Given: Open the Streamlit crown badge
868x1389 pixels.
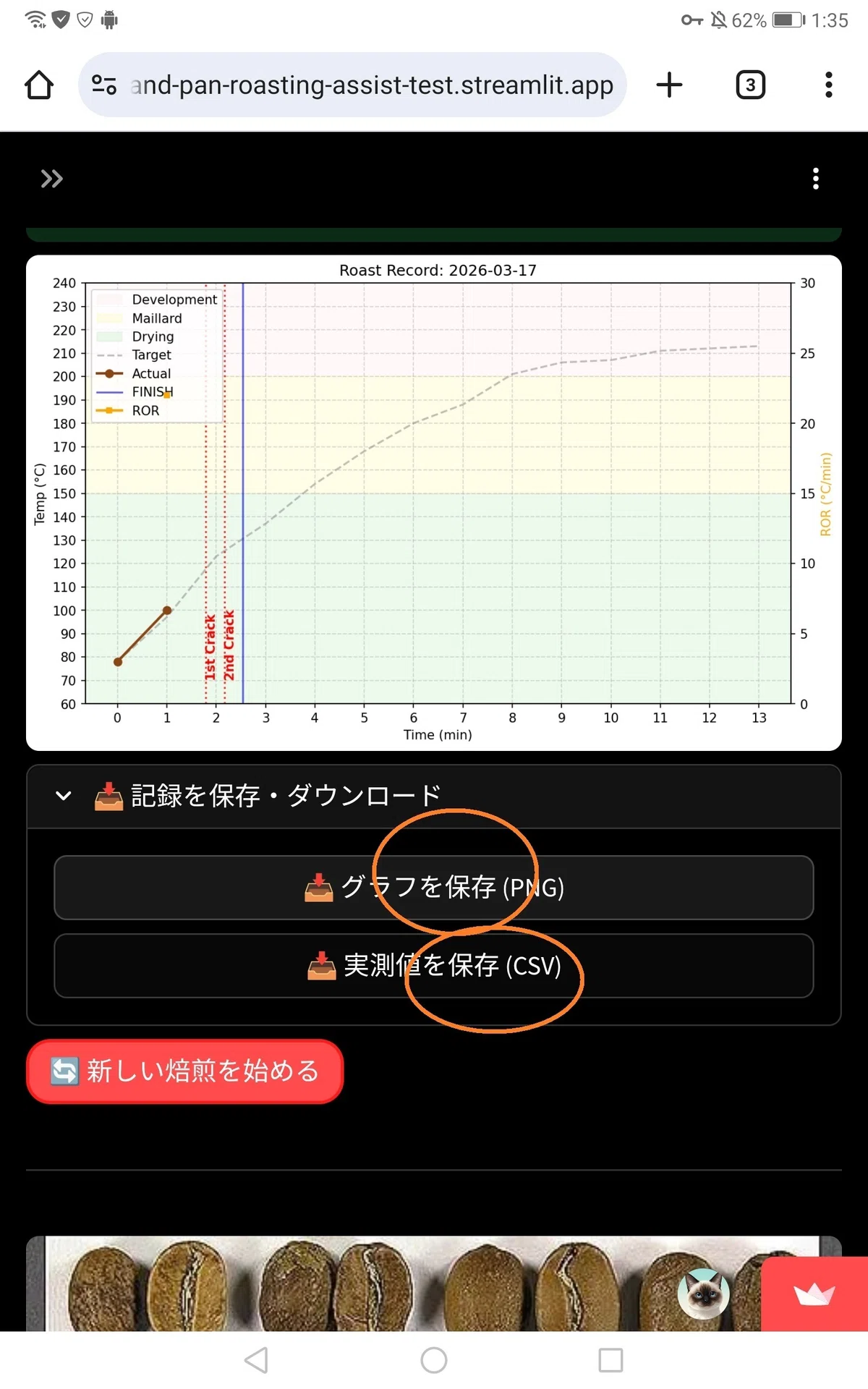Looking at the screenshot, I should pyautogui.click(x=814, y=1294).
